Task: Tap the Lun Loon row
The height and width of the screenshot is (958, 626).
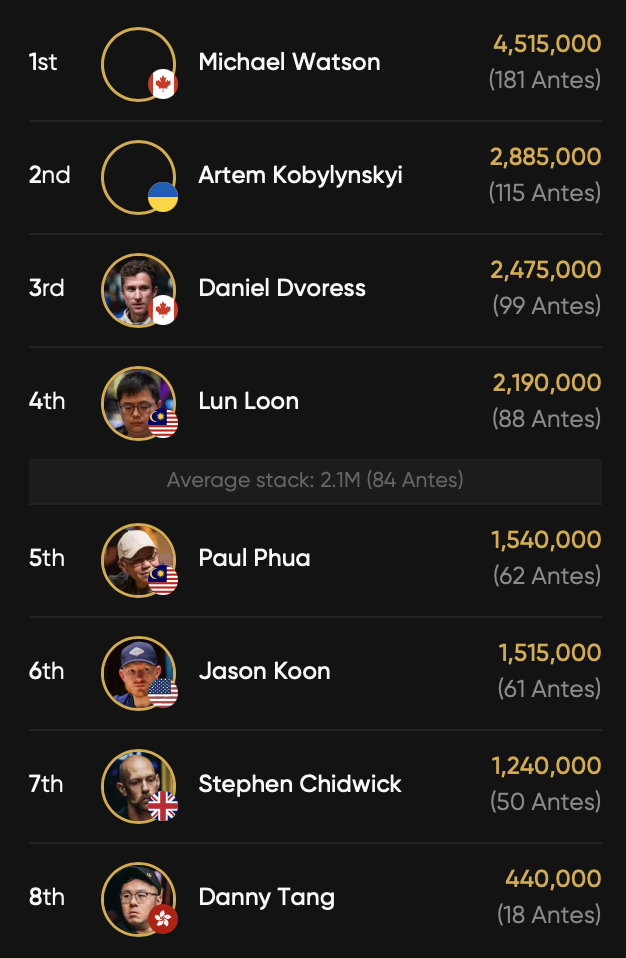Action: point(249,401)
